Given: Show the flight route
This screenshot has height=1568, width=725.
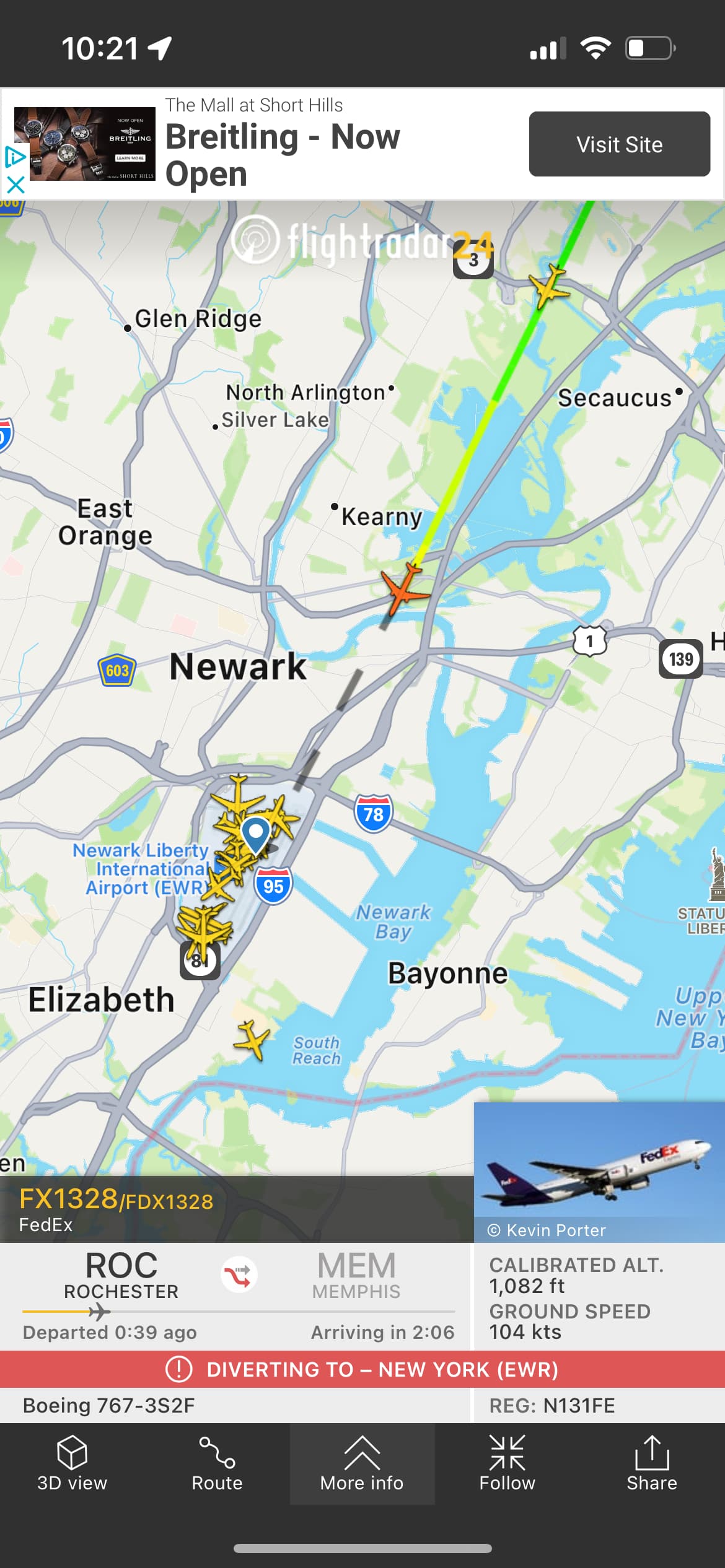Looking at the screenshot, I should pyautogui.click(x=217, y=1464).
